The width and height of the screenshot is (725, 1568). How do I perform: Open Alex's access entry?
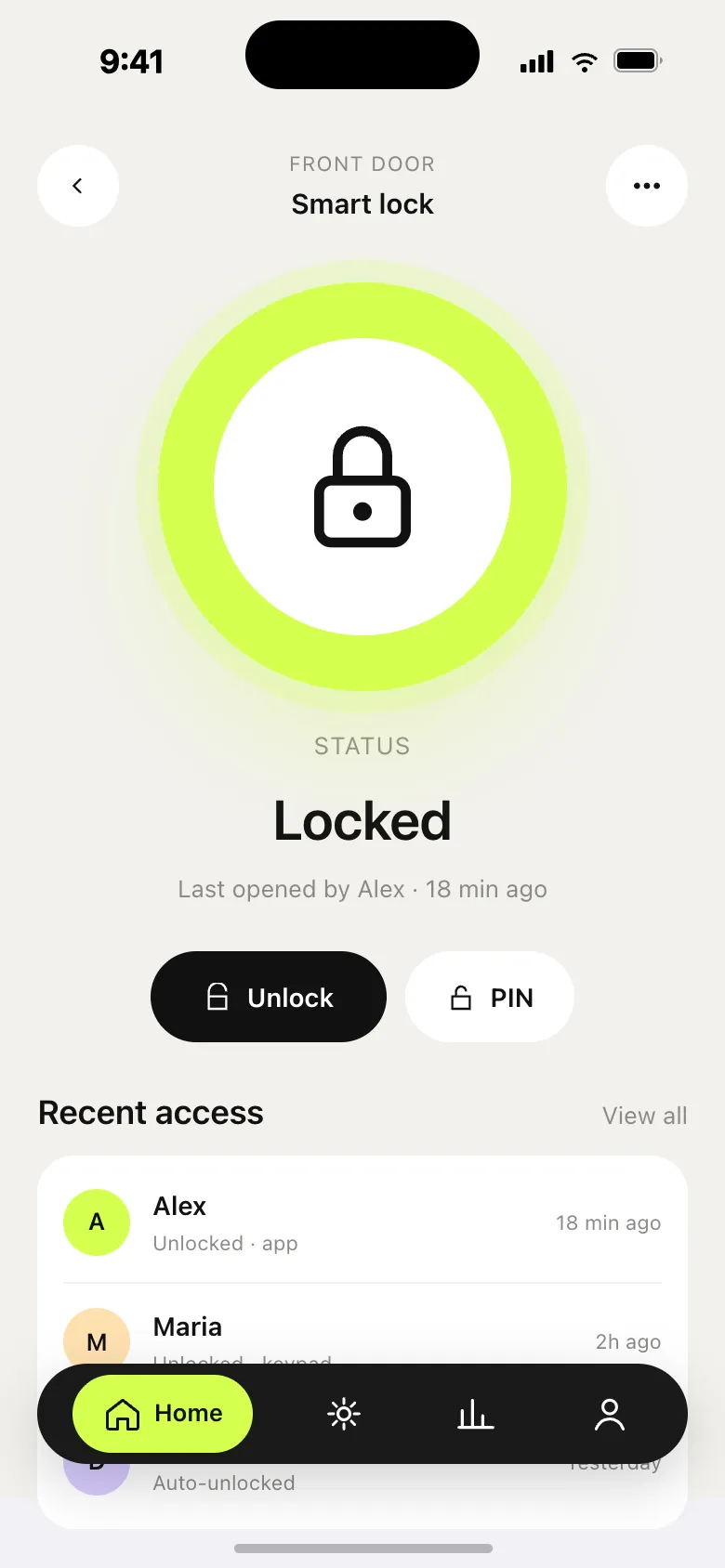click(362, 1222)
